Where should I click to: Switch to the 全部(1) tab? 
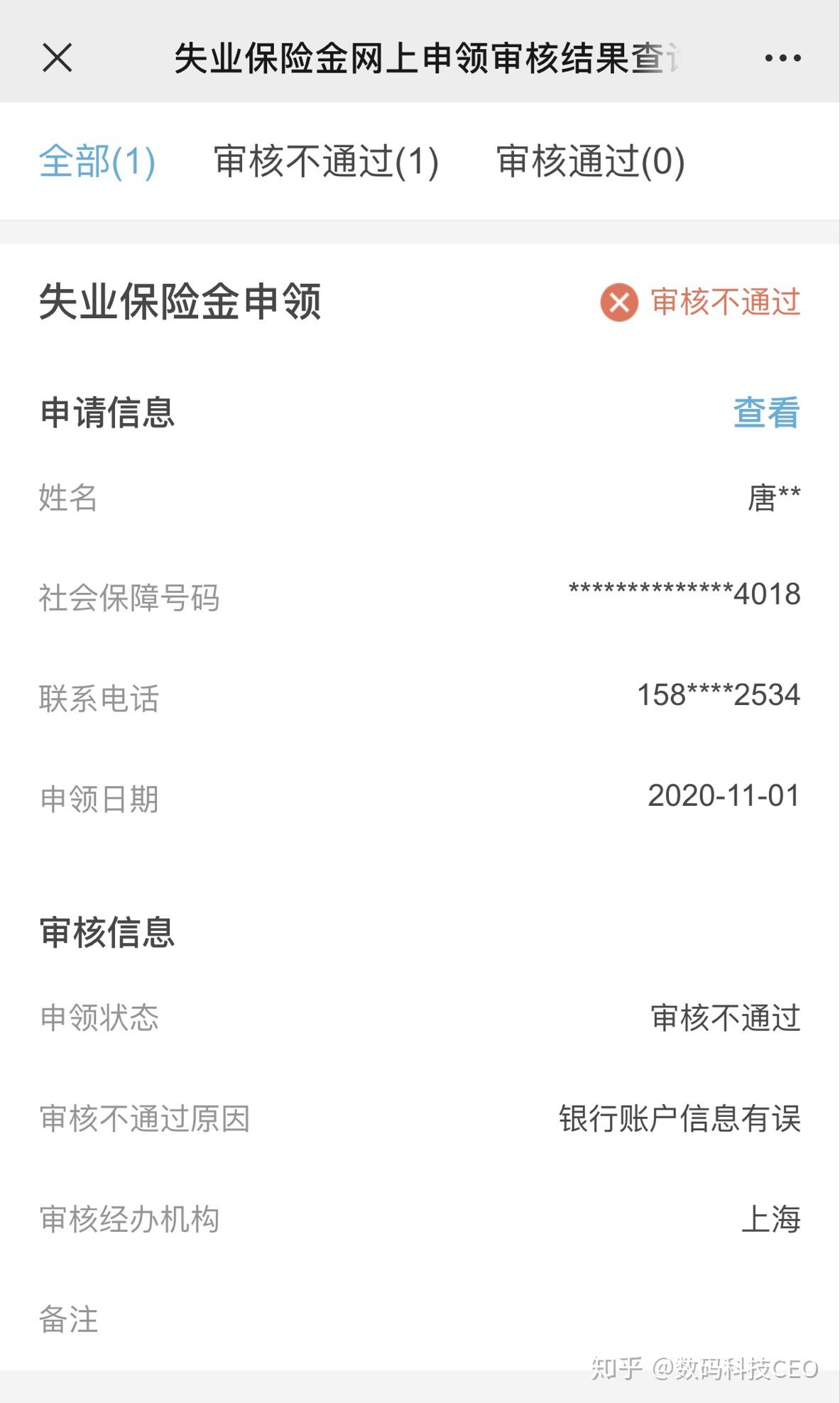point(97,161)
